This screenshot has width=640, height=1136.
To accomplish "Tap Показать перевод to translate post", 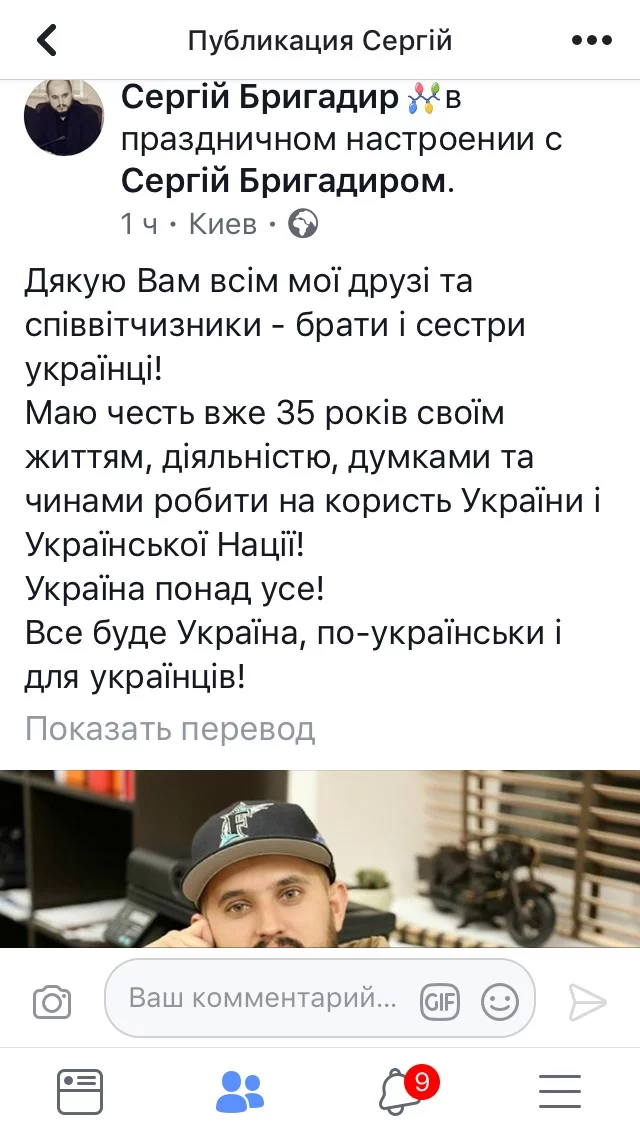I will pyautogui.click(x=170, y=729).
